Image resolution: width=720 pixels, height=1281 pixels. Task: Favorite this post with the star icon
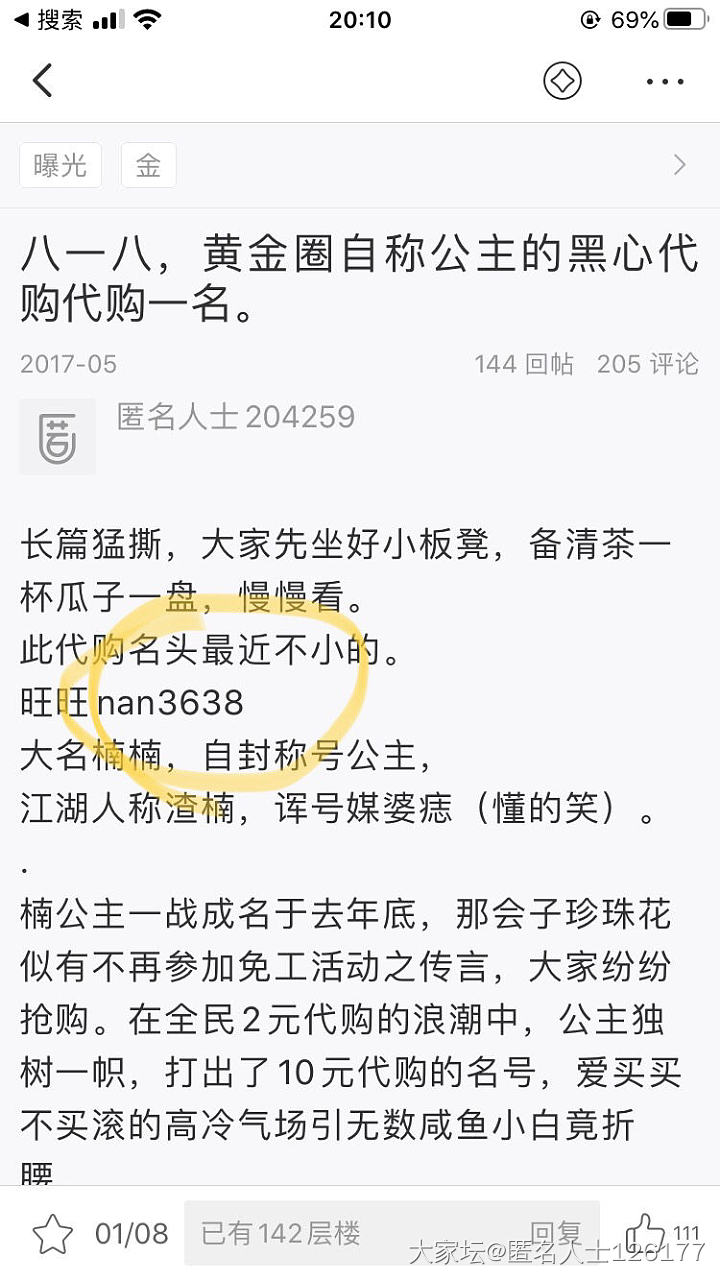(51, 1234)
